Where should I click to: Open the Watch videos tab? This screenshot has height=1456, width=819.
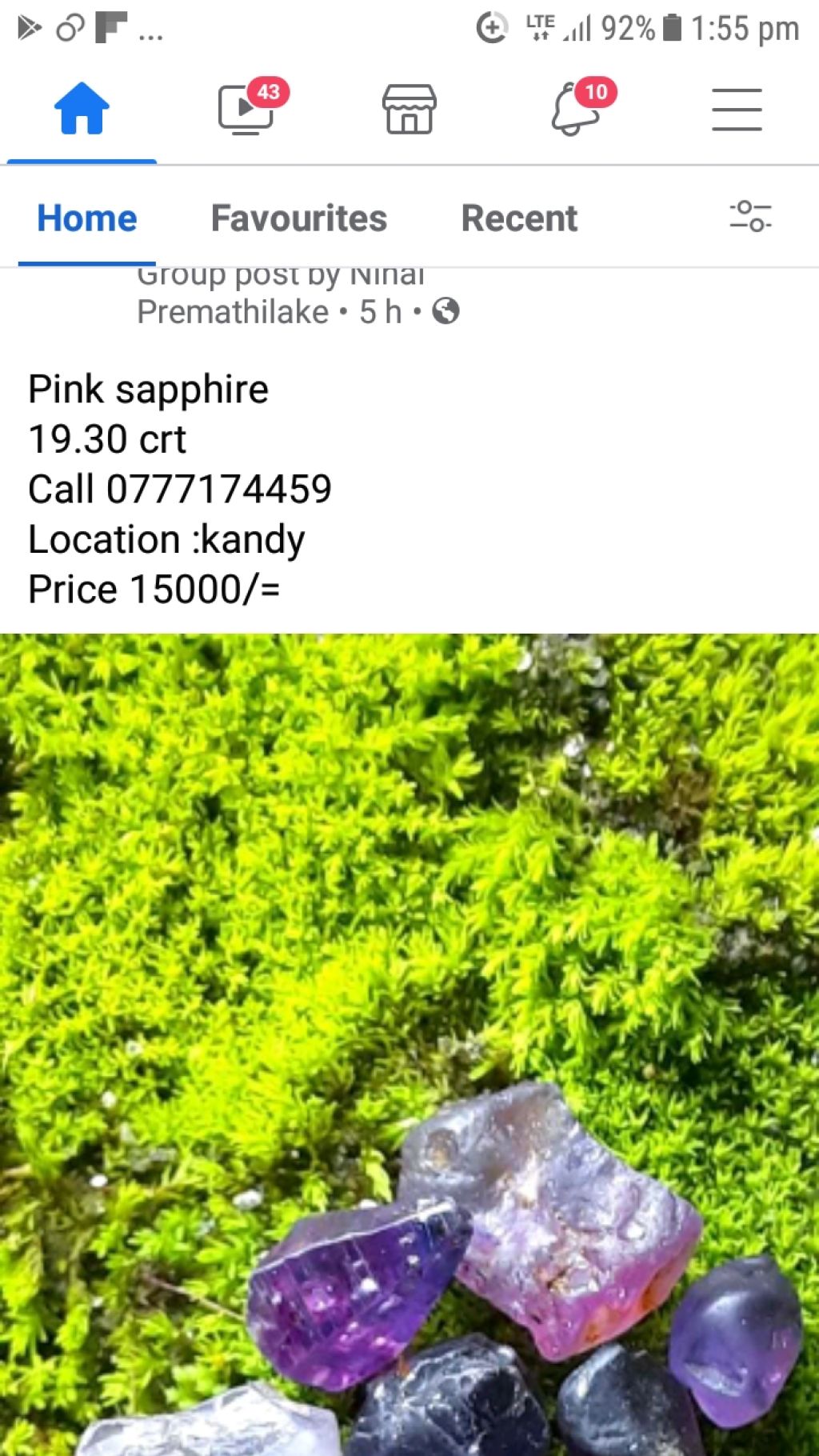coord(246,109)
